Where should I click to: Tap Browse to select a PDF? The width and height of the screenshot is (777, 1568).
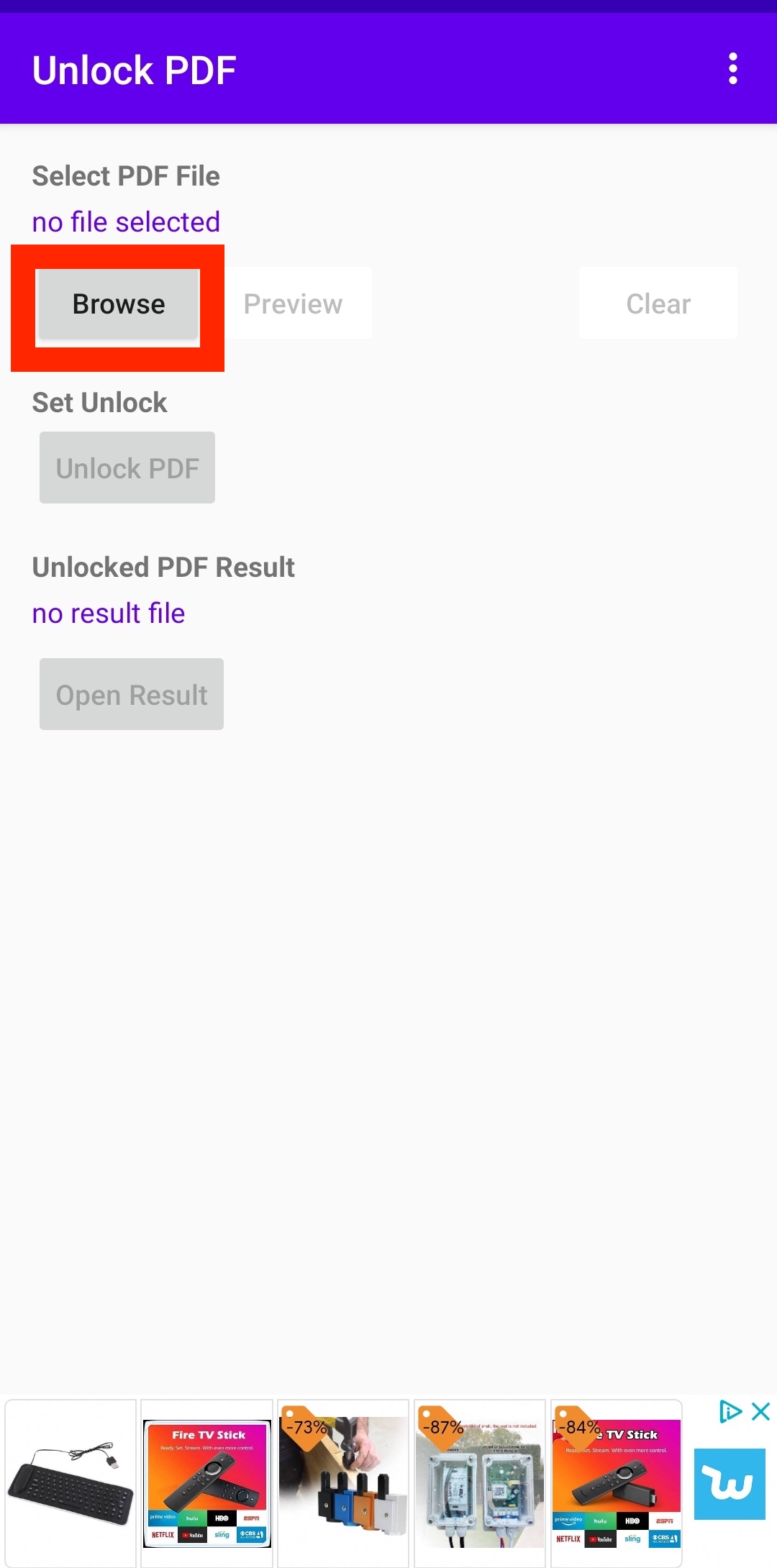[119, 304]
